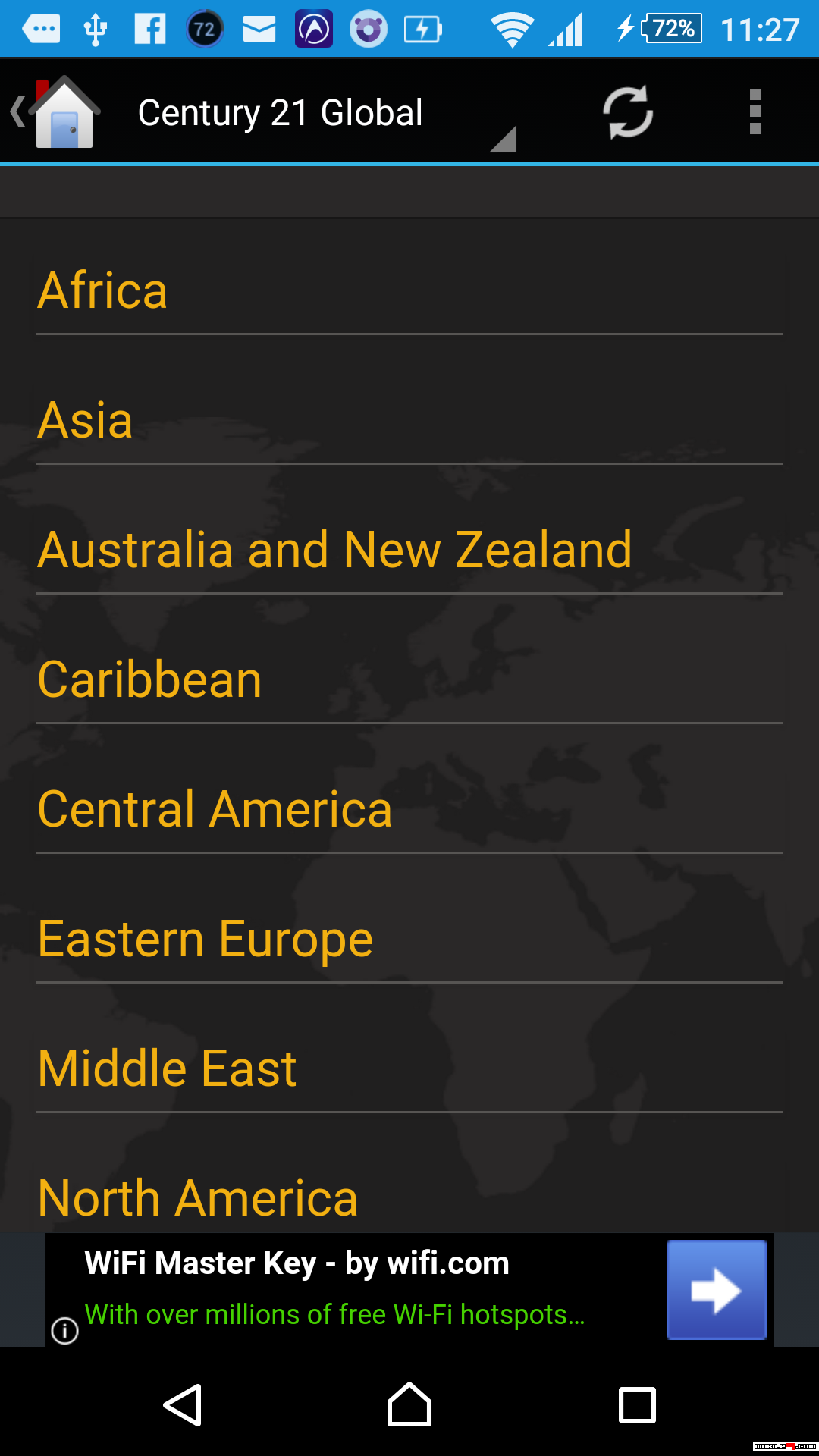Open the Caribbean listings

pos(409,680)
